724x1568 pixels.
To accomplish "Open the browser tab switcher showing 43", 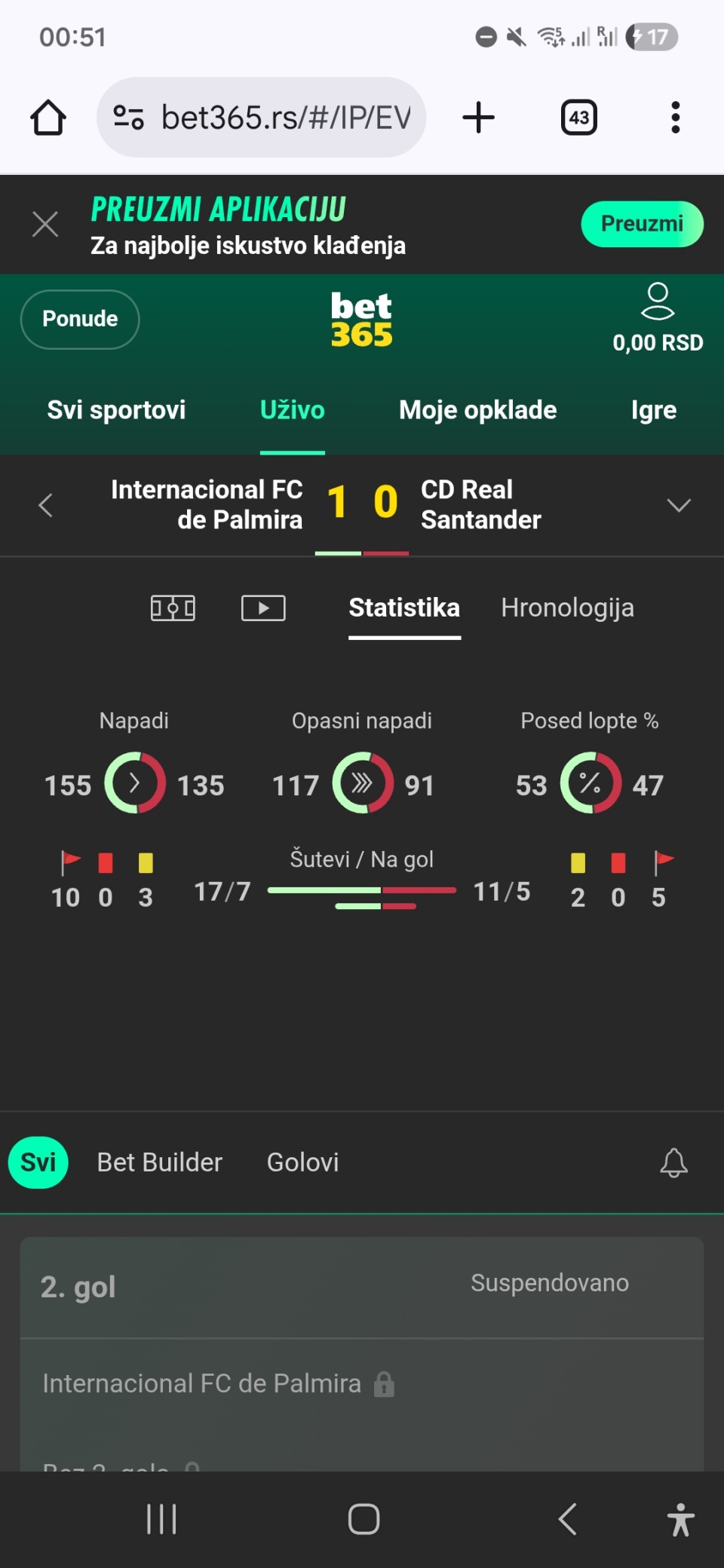I will (578, 118).
